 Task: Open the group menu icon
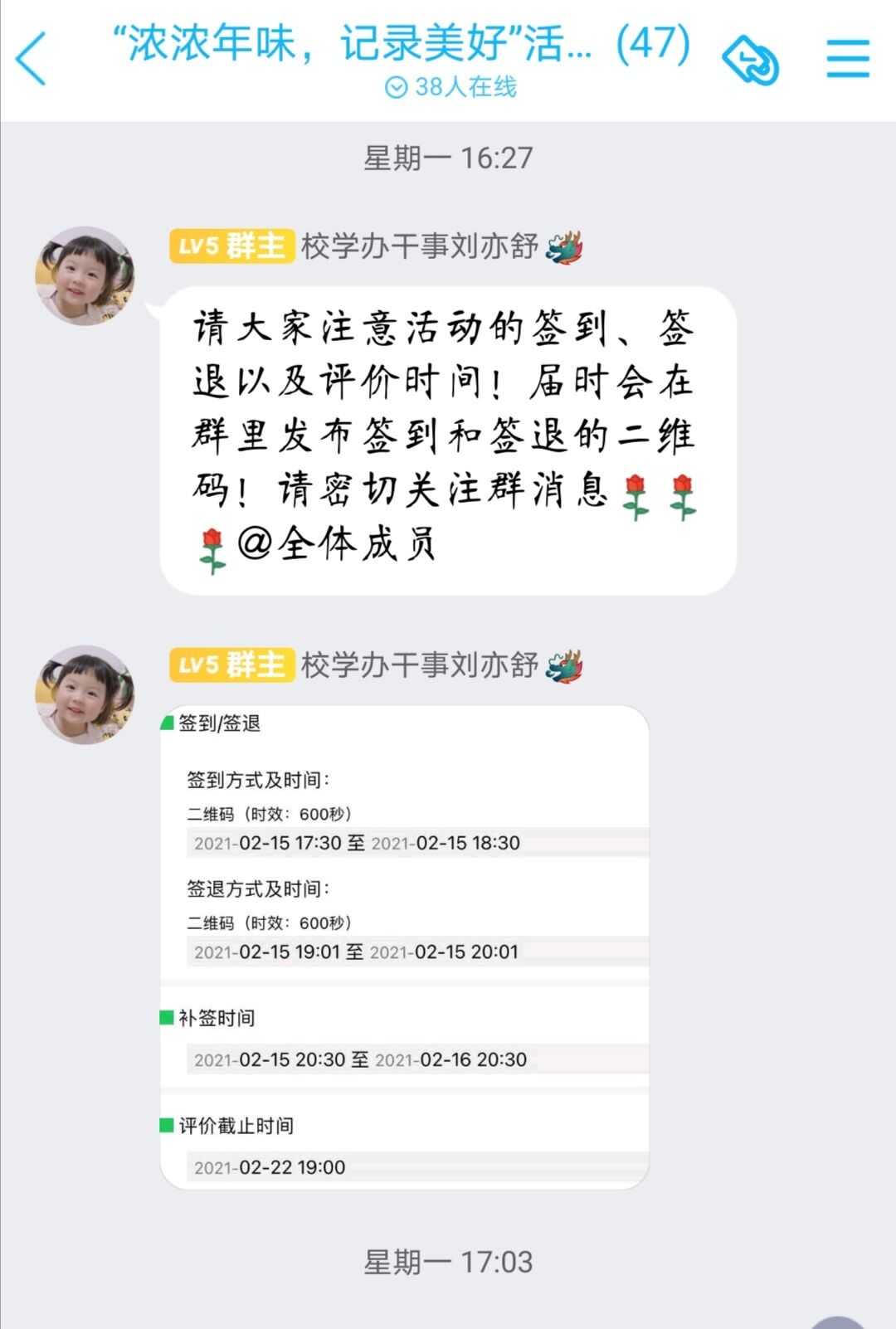pyautogui.click(x=847, y=59)
